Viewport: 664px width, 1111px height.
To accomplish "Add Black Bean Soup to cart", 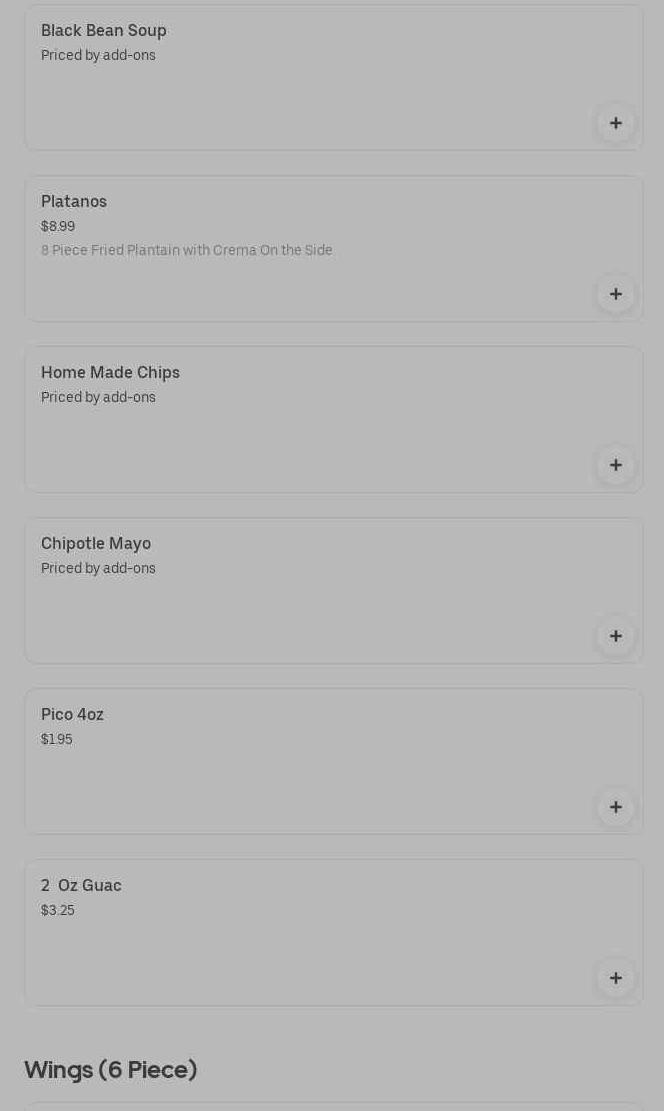I will (x=615, y=123).
